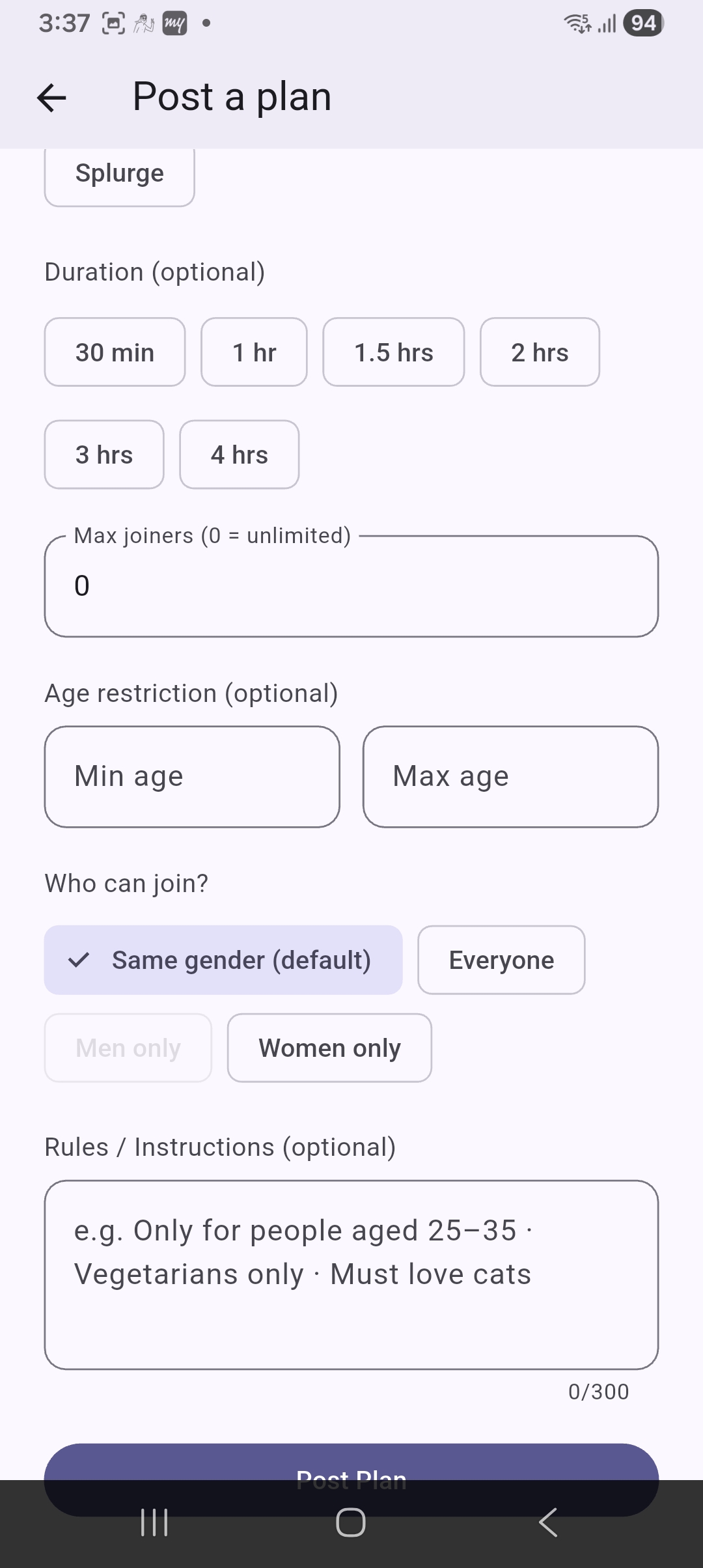Viewport: 703px width, 1568px height.
Task: Choose the 2 hrs duration
Action: point(540,352)
